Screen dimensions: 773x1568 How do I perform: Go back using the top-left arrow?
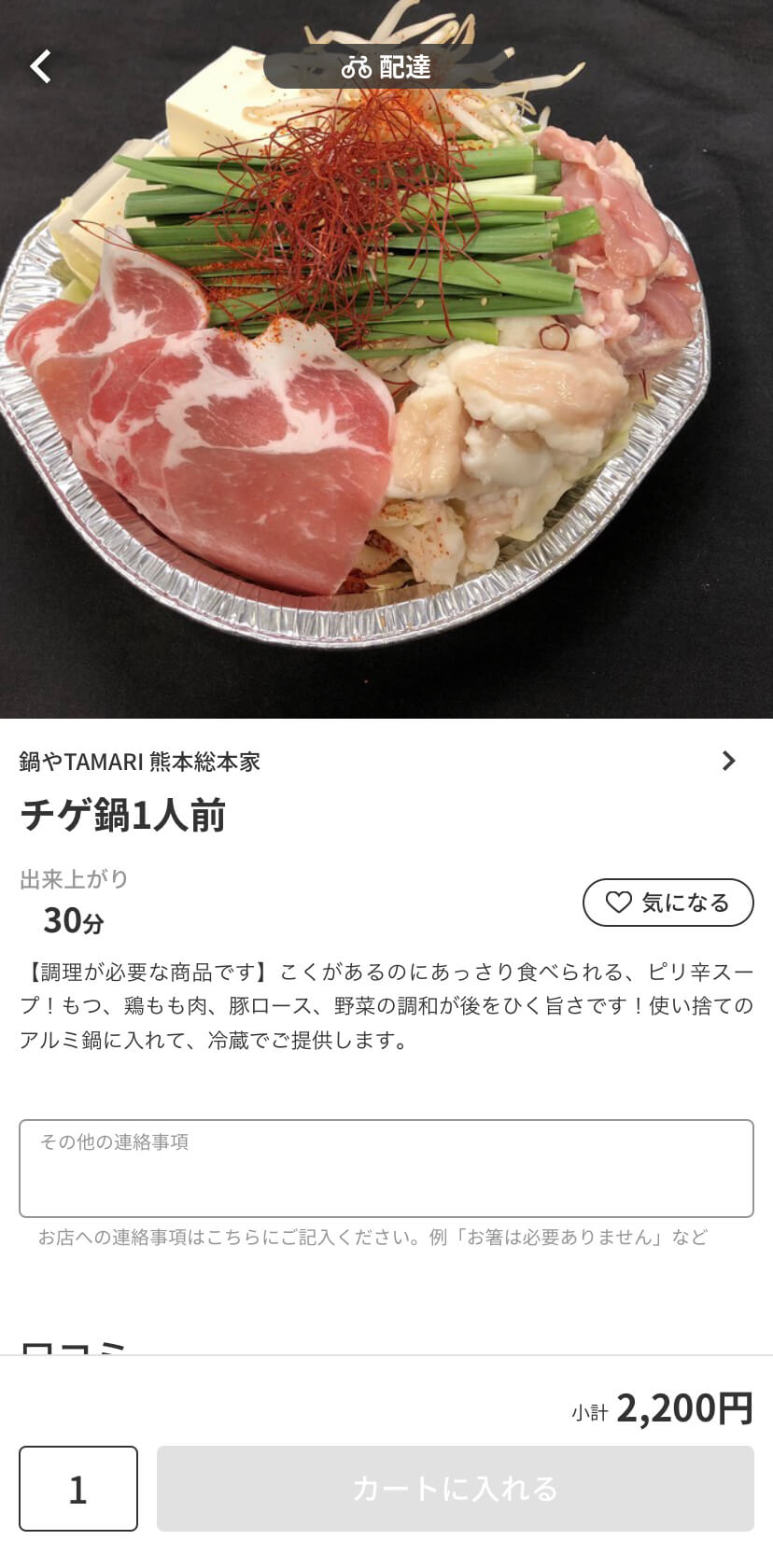click(40, 66)
